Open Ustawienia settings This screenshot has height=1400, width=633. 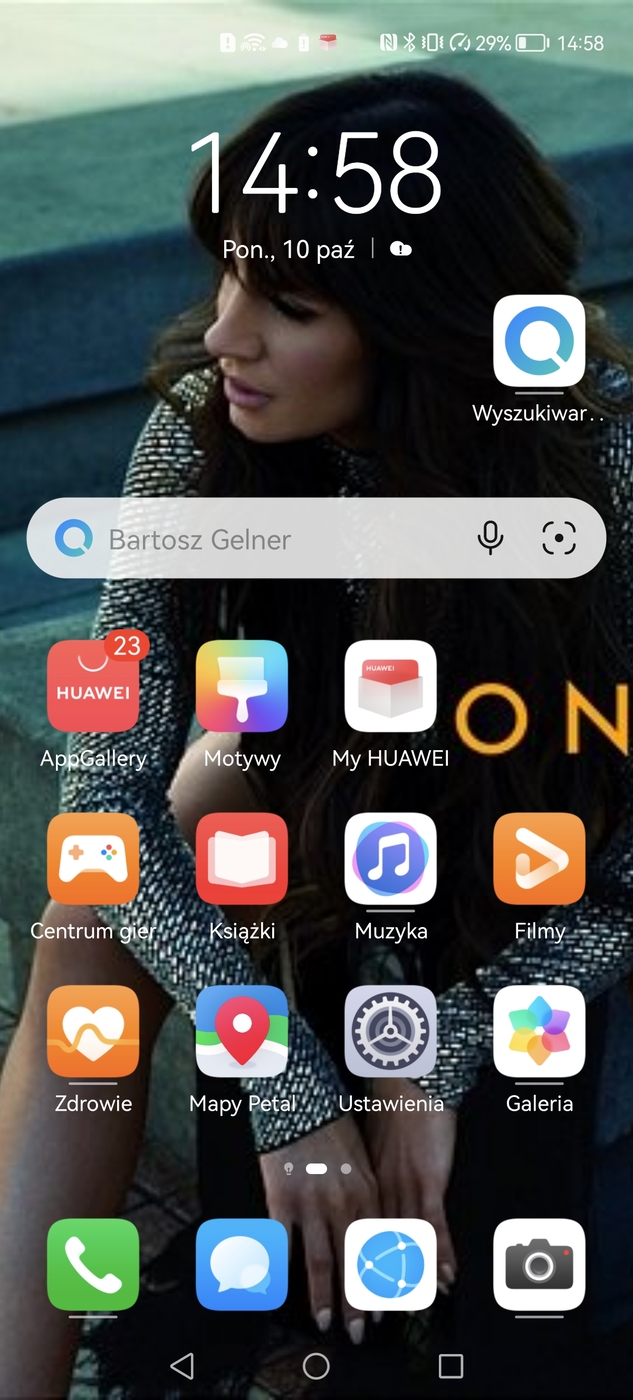click(x=390, y=1032)
